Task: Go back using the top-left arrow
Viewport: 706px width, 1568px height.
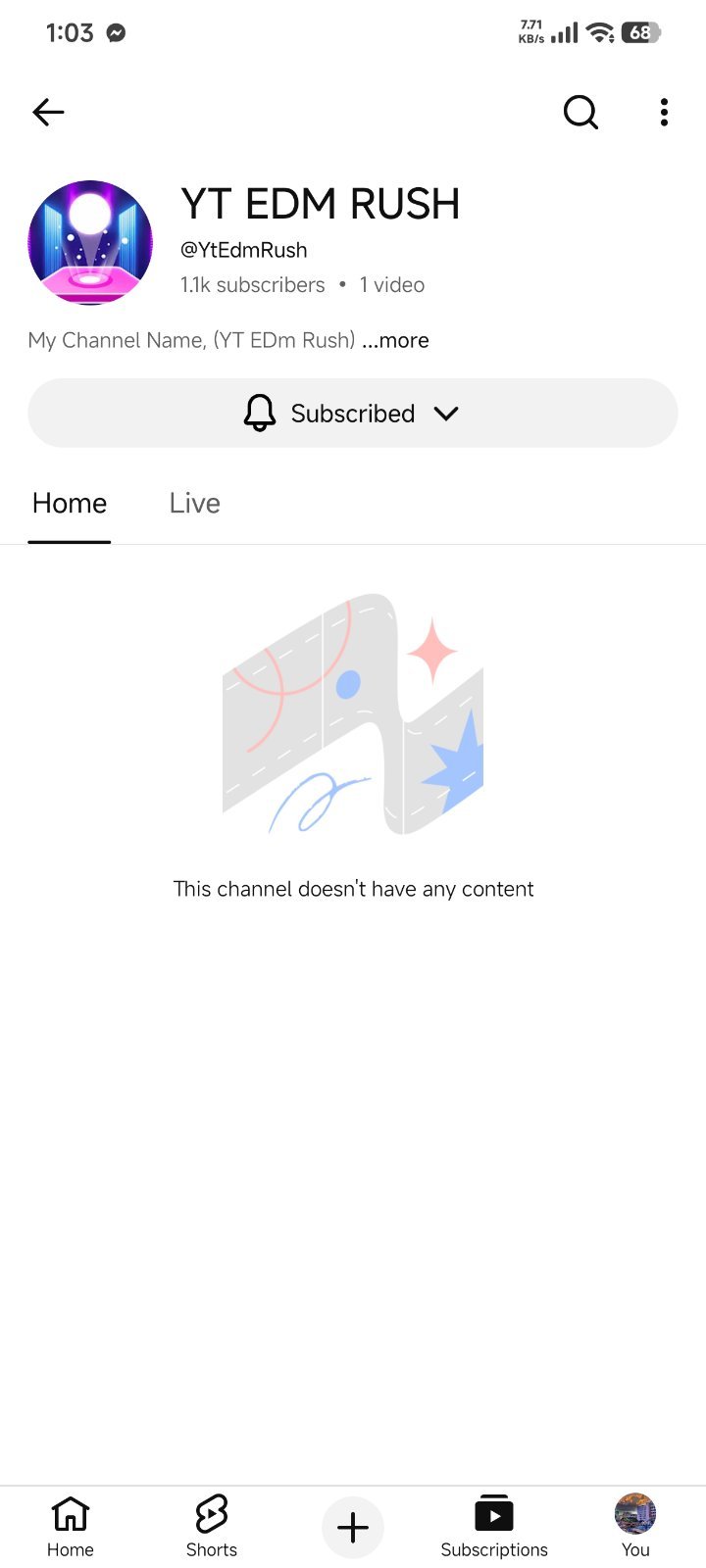Action: tap(48, 113)
